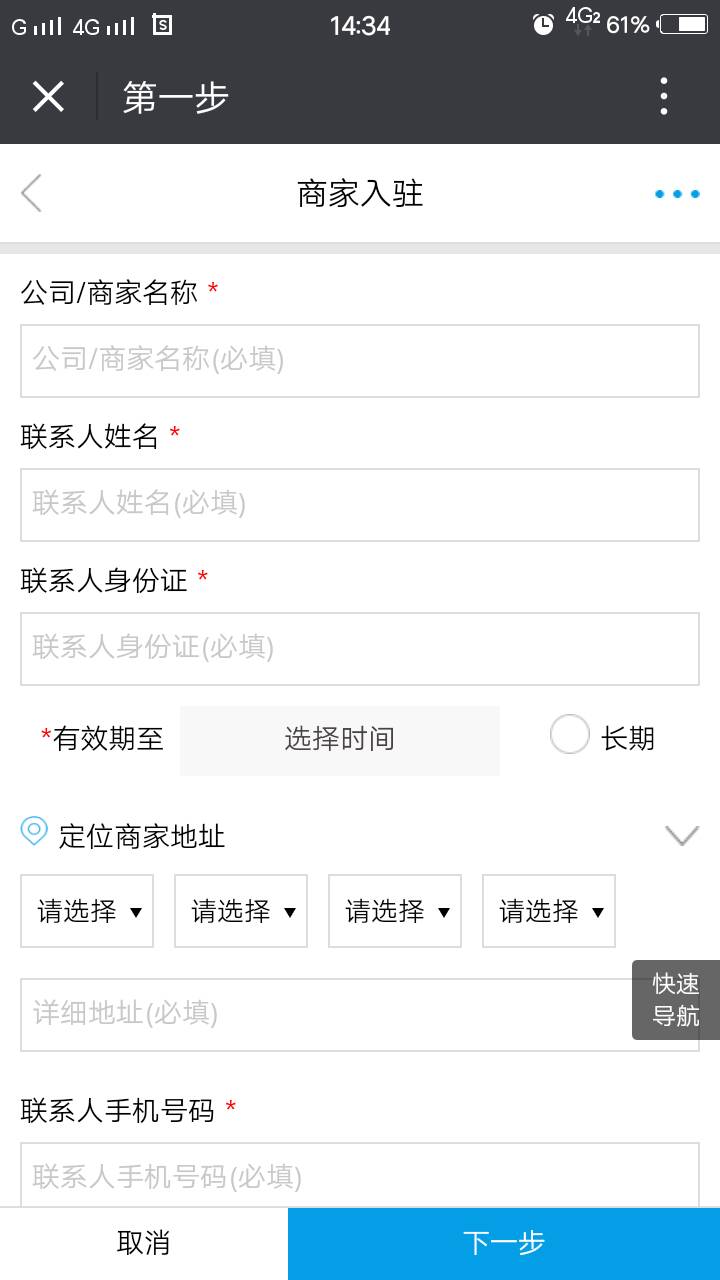Close the page with the X icon
720x1280 pixels.
coord(48,97)
